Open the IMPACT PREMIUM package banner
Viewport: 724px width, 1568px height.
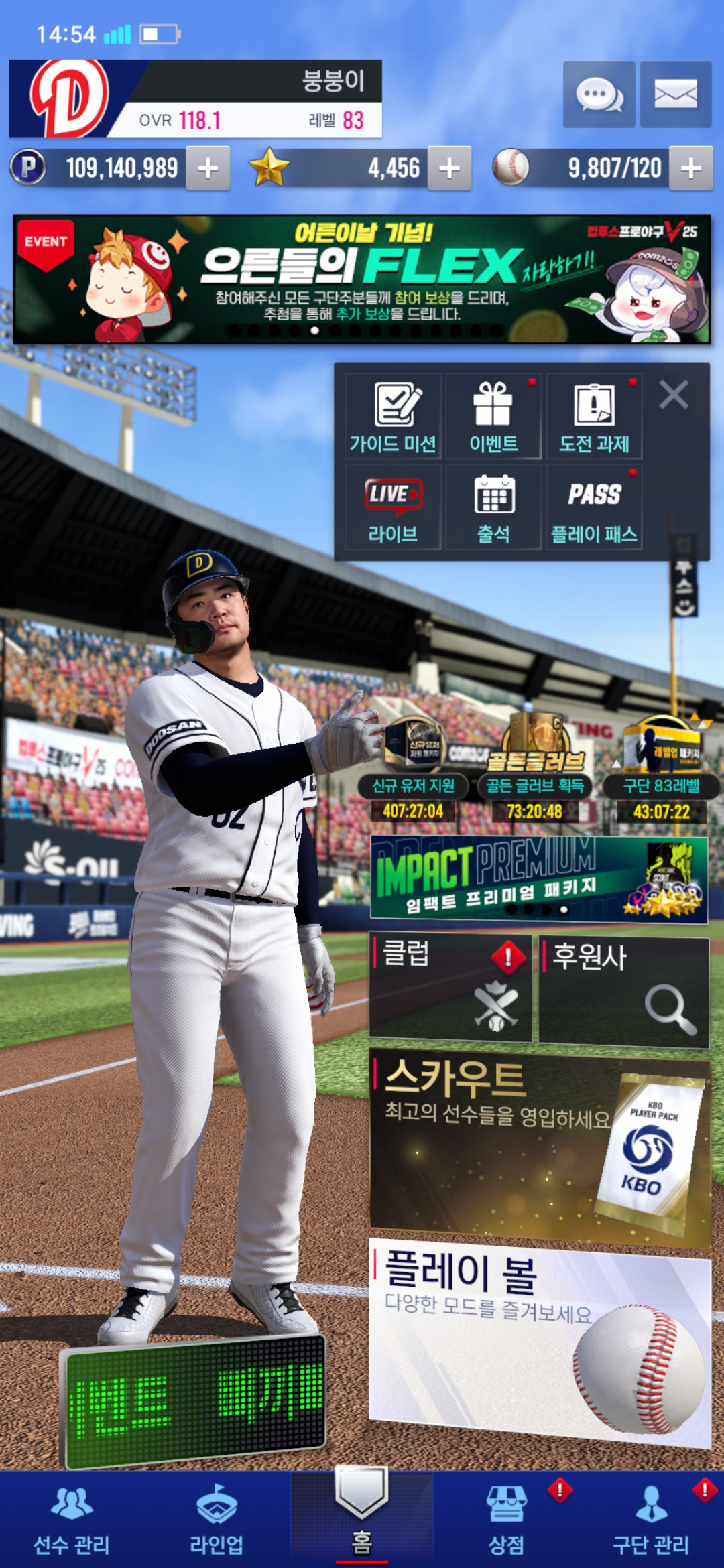[x=539, y=878]
